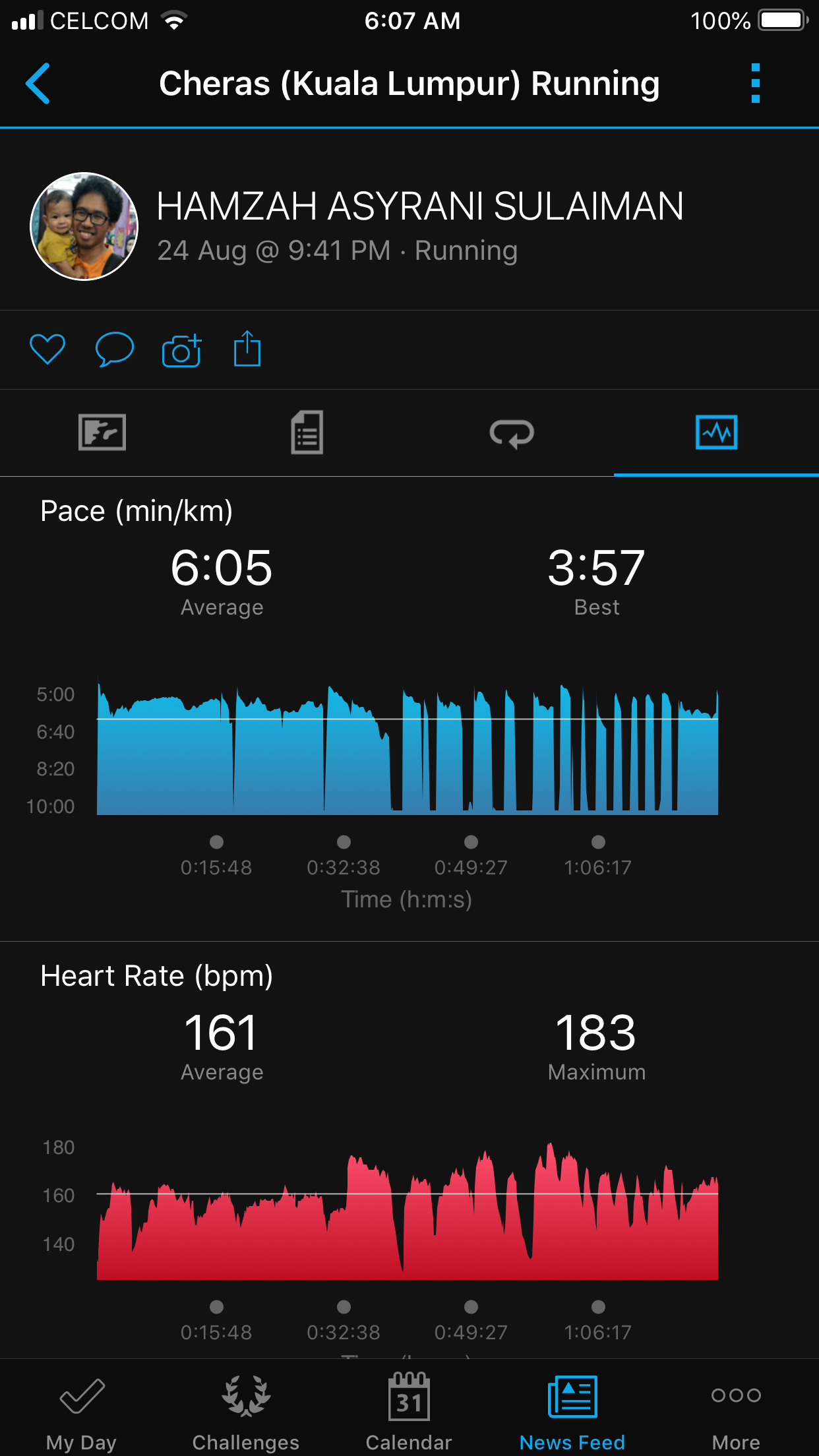Select the charts tab
The image size is (819, 1456).
pos(716,433)
